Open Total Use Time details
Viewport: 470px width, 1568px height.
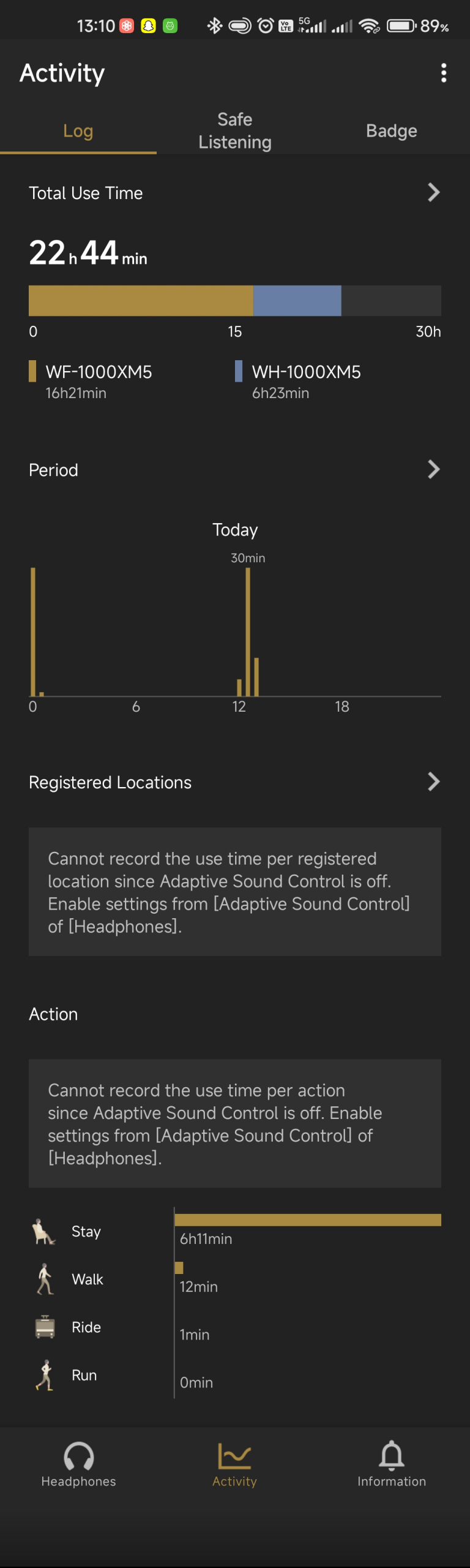coord(433,193)
